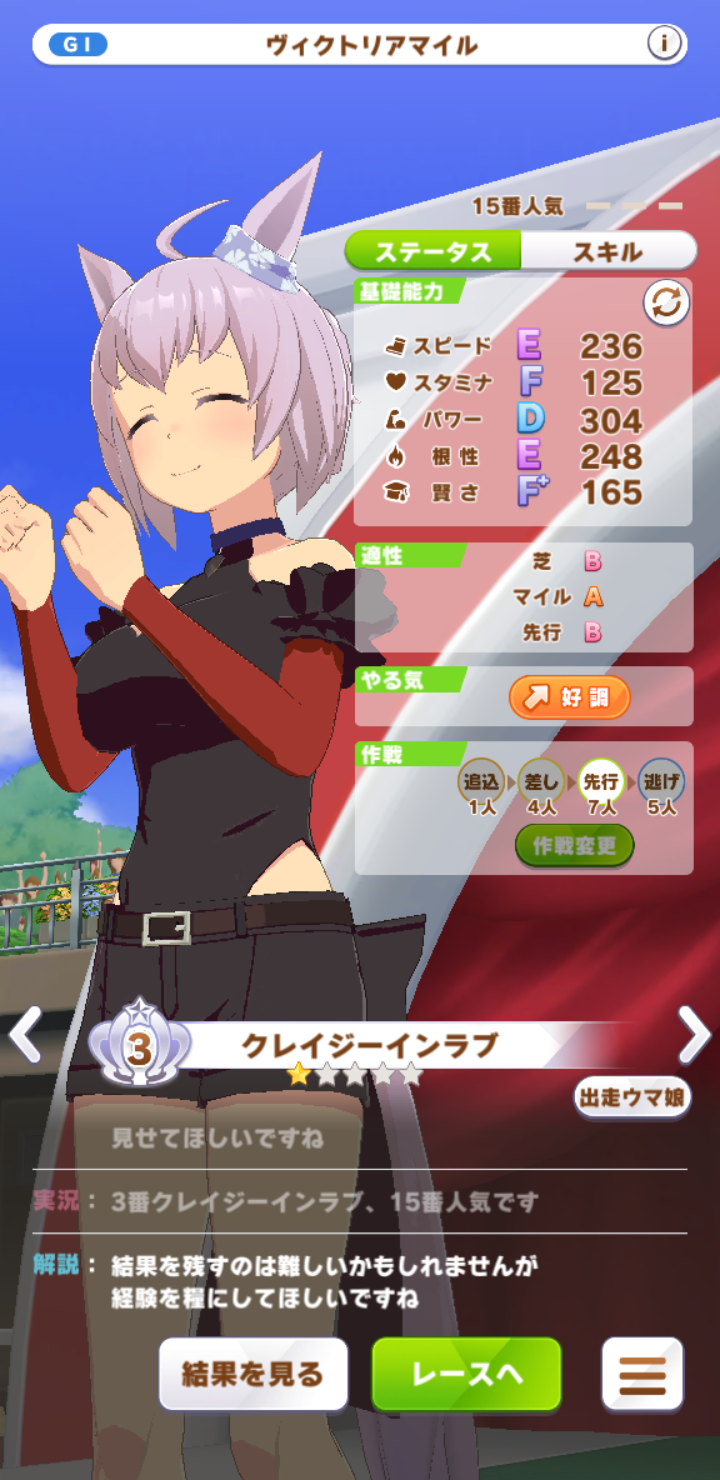Open the 出走ウマ娘 runner list
720x1480 pixels.
coord(632,1097)
